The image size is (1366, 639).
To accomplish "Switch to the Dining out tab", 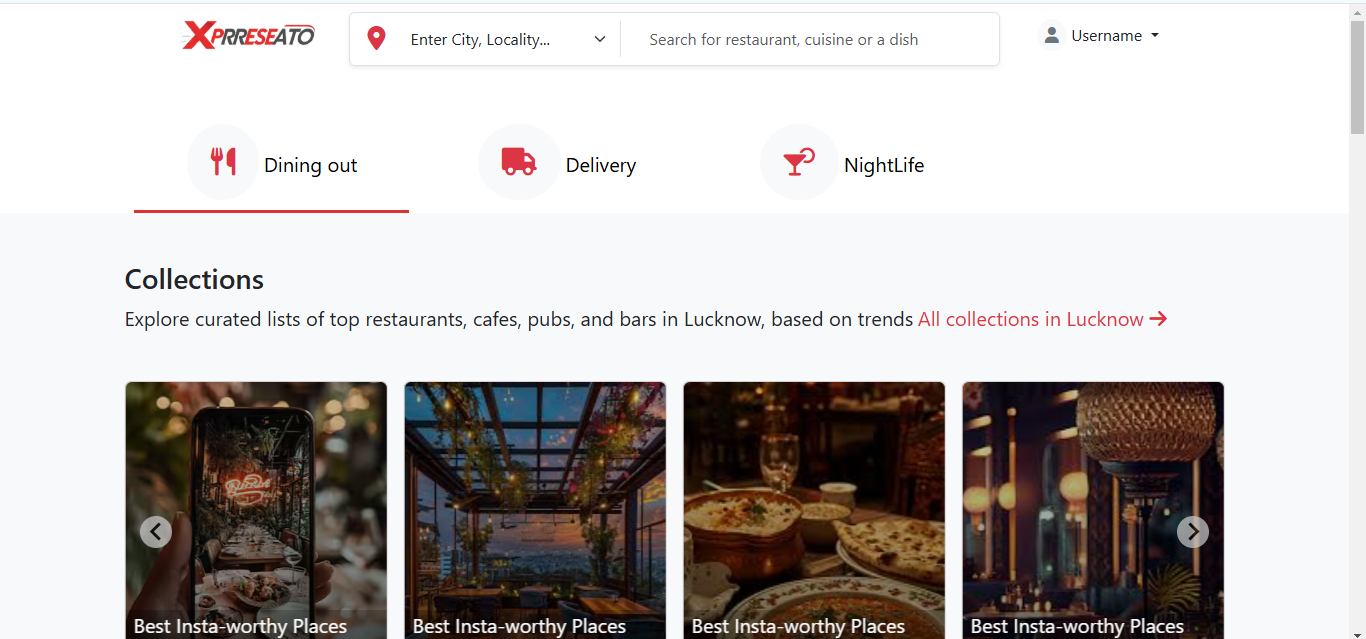I will pyautogui.click(x=273, y=164).
